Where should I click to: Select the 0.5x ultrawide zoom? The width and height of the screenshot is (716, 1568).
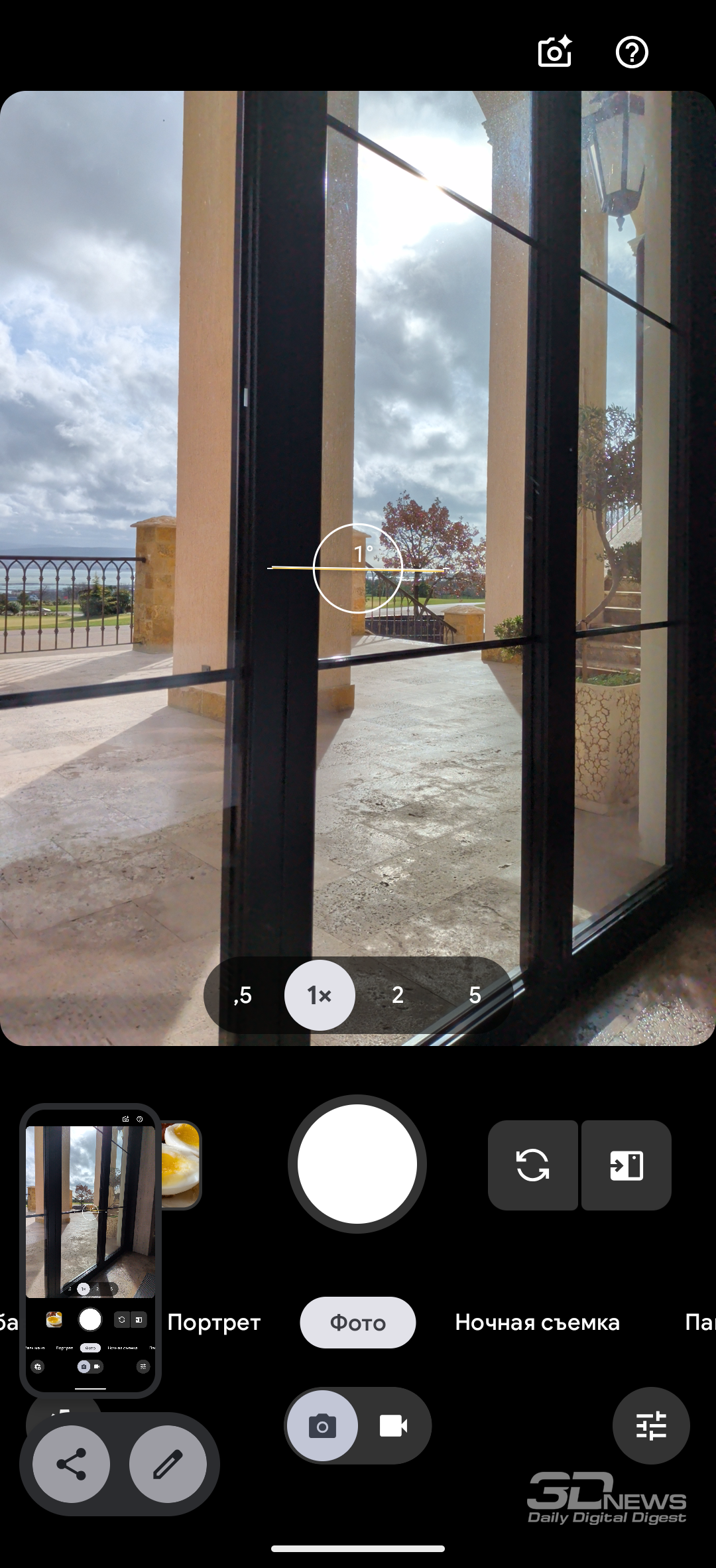(x=243, y=995)
